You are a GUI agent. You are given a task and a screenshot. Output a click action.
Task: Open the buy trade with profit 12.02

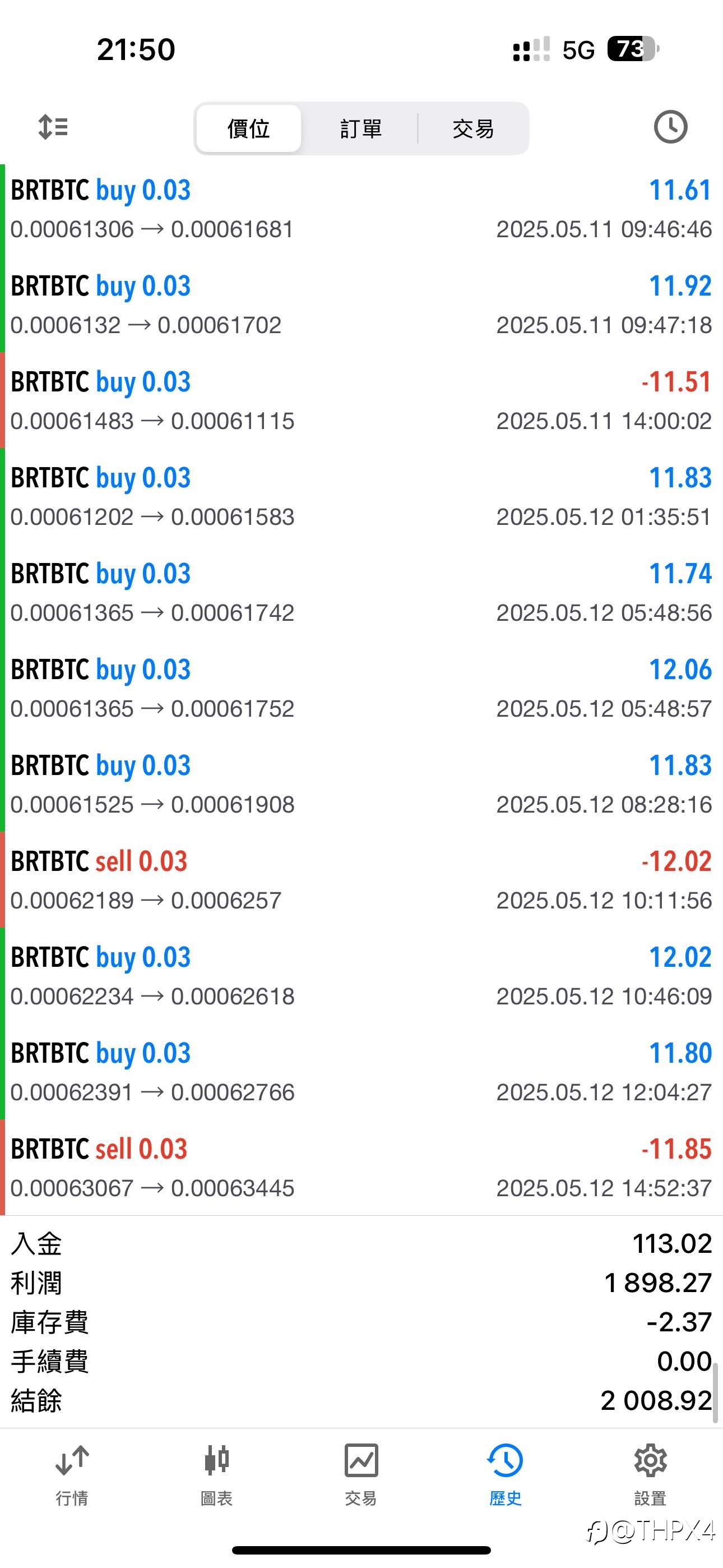pyautogui.click(x=361, y=976)
